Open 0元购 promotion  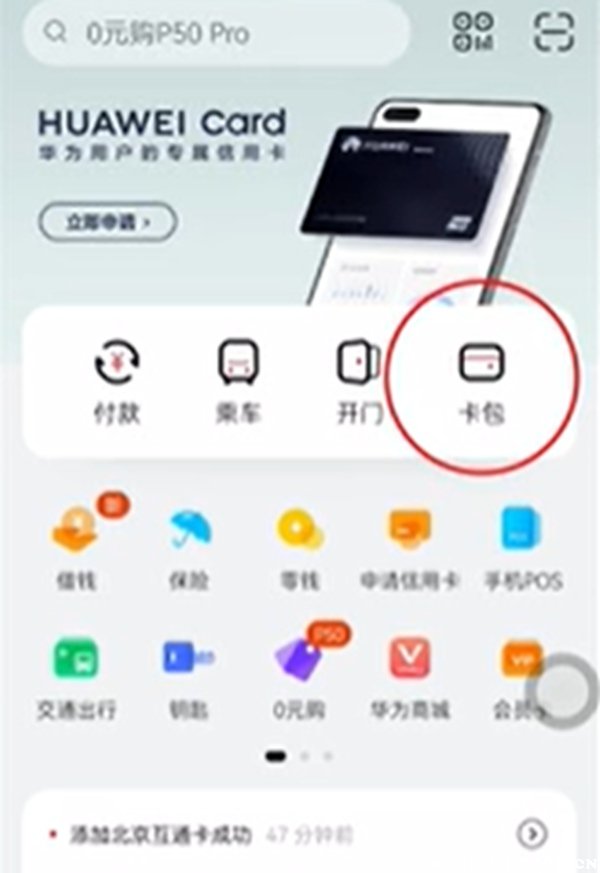point(300,677)
